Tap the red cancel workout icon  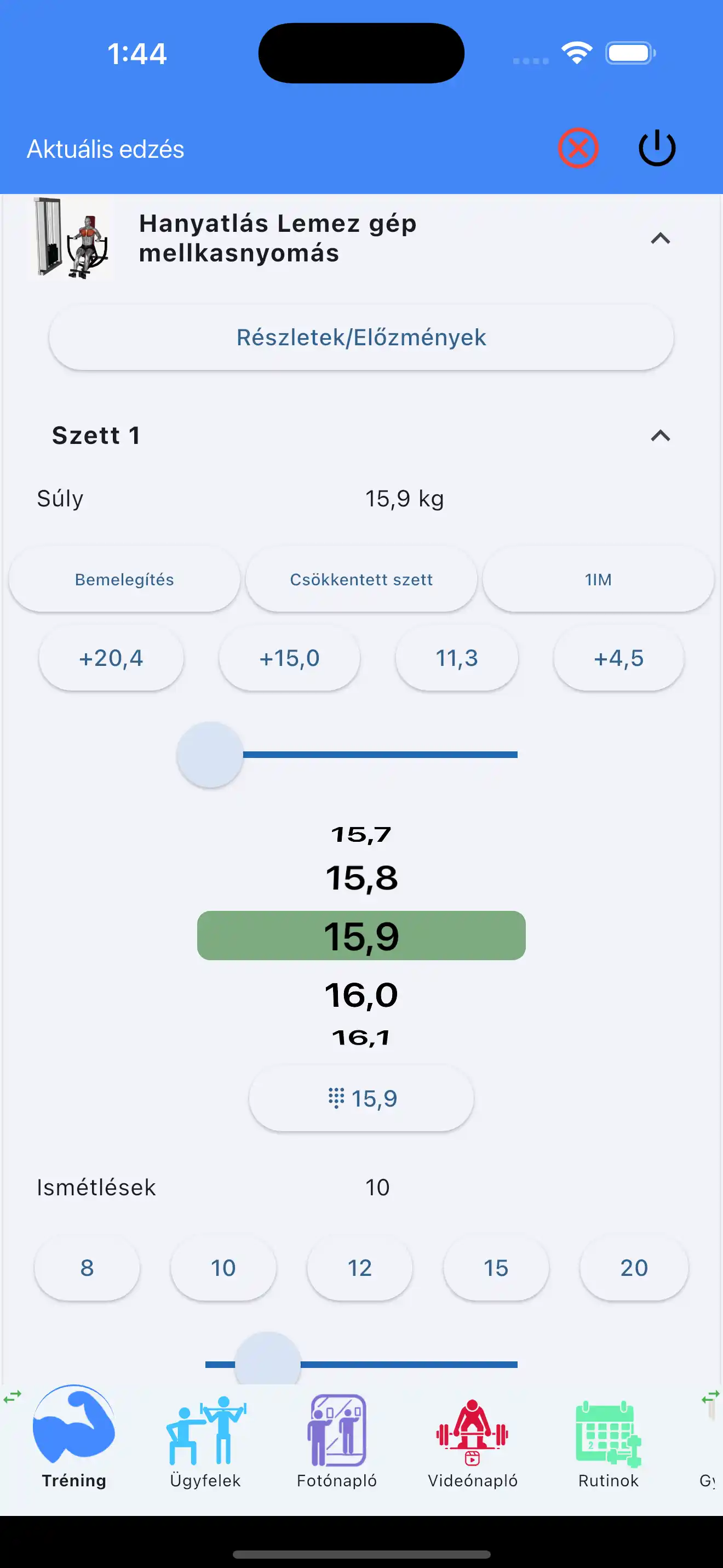point(578,148)
